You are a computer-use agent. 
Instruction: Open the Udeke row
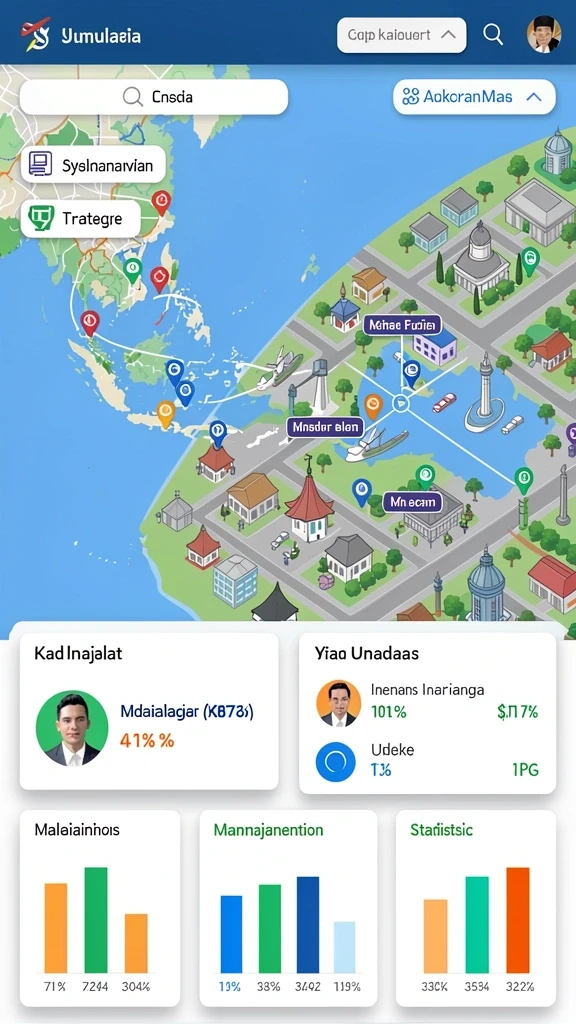tap(428, 761)
